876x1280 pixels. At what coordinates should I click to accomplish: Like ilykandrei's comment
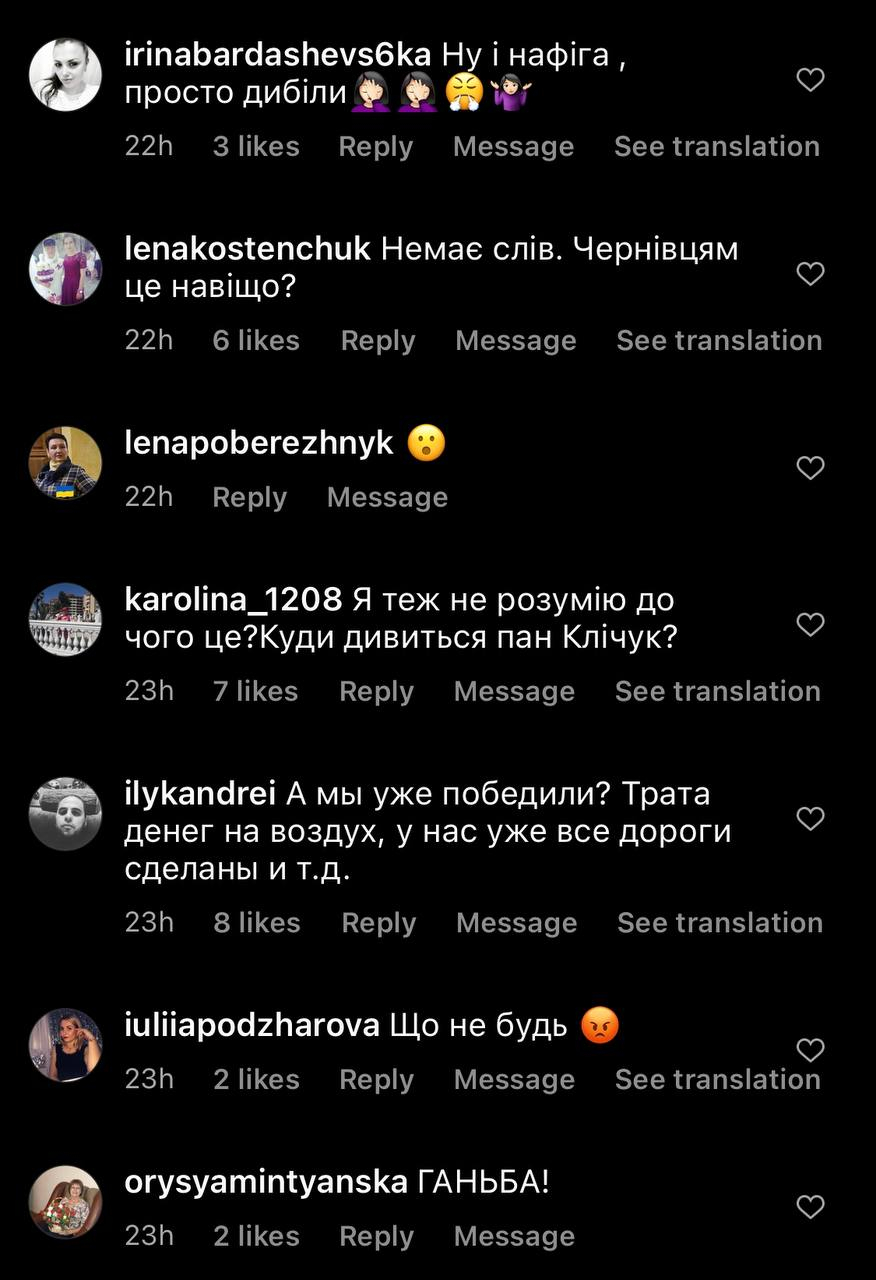pos(810,819)
